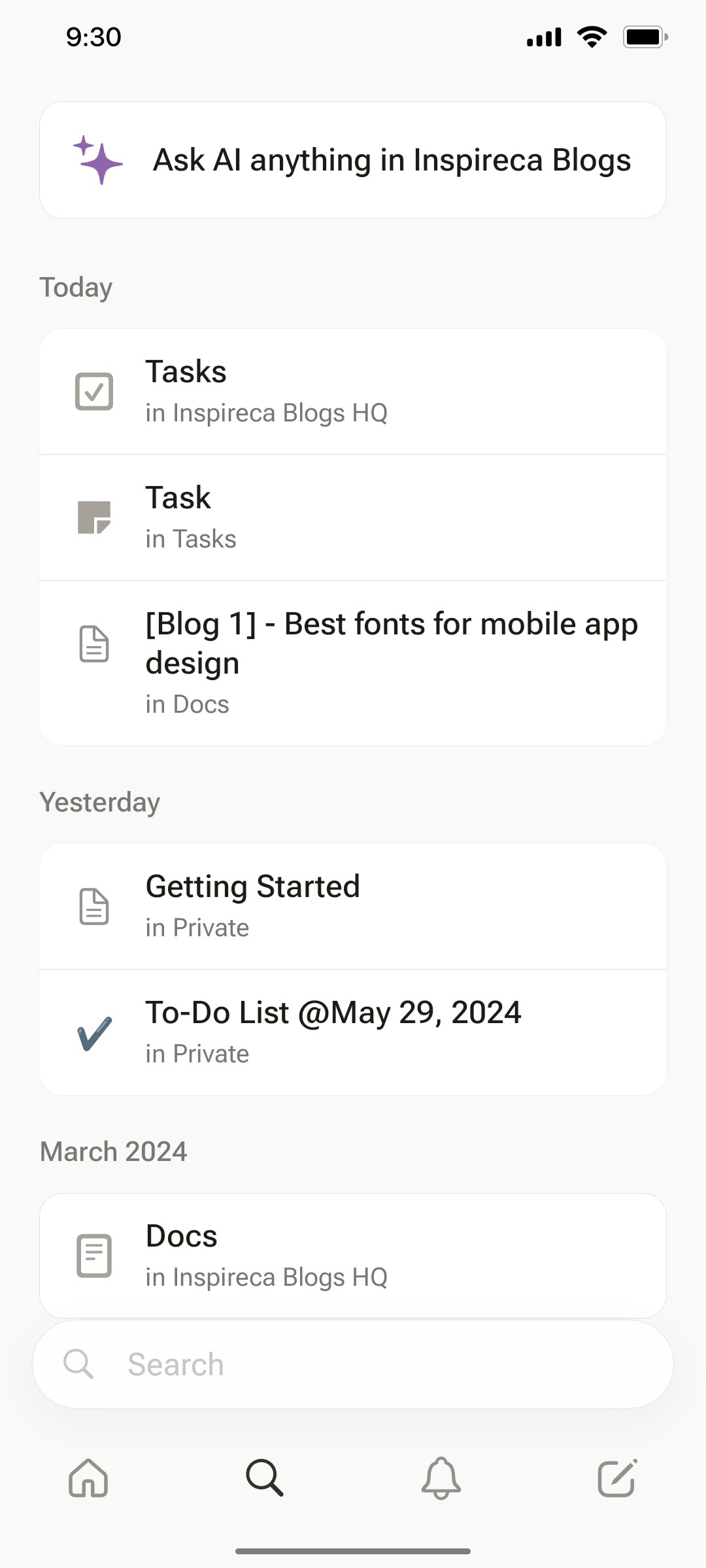
Task: Open the Getting Started page
Action: click(x=353, y=906)
